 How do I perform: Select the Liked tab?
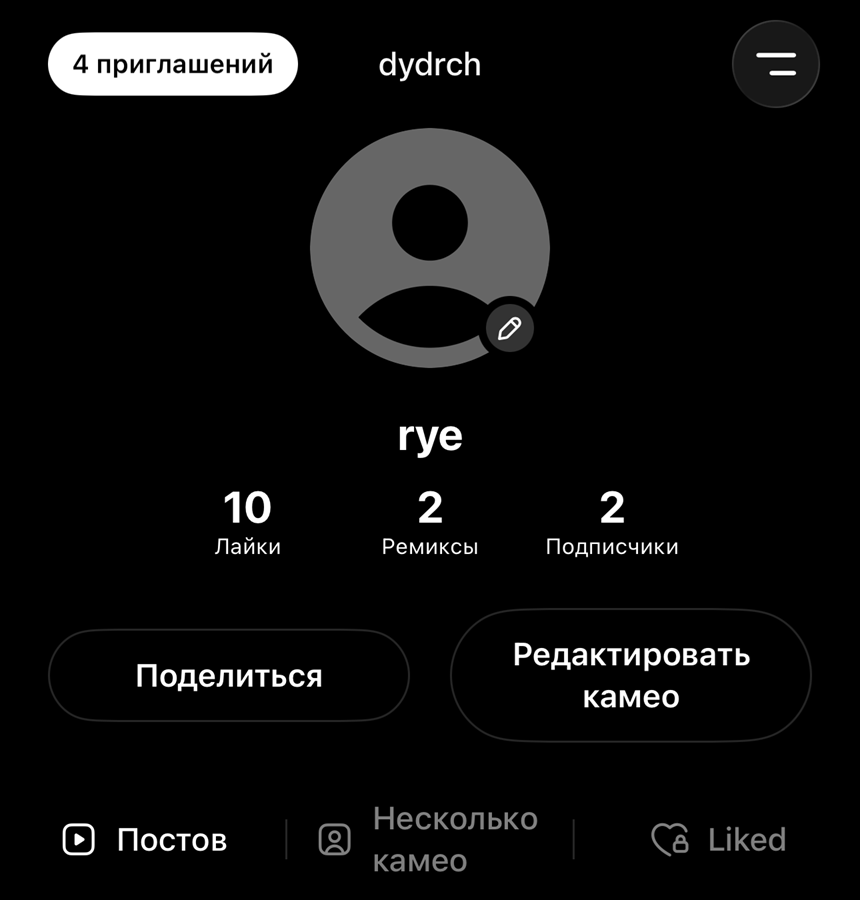pos(719,840)
